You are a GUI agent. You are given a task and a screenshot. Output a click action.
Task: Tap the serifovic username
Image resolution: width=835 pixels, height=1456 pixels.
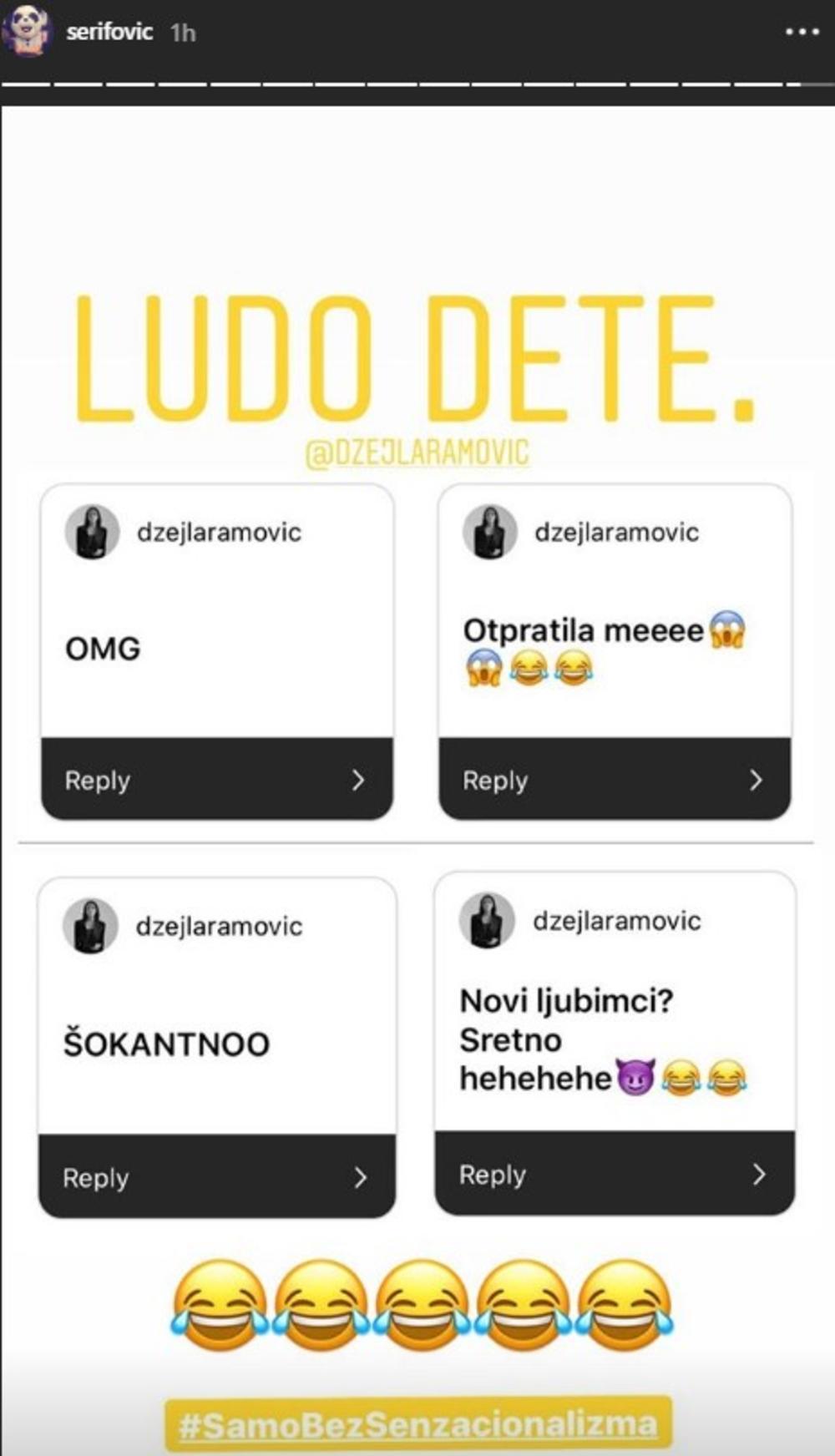pyautogui.click(x=109, y=32)
